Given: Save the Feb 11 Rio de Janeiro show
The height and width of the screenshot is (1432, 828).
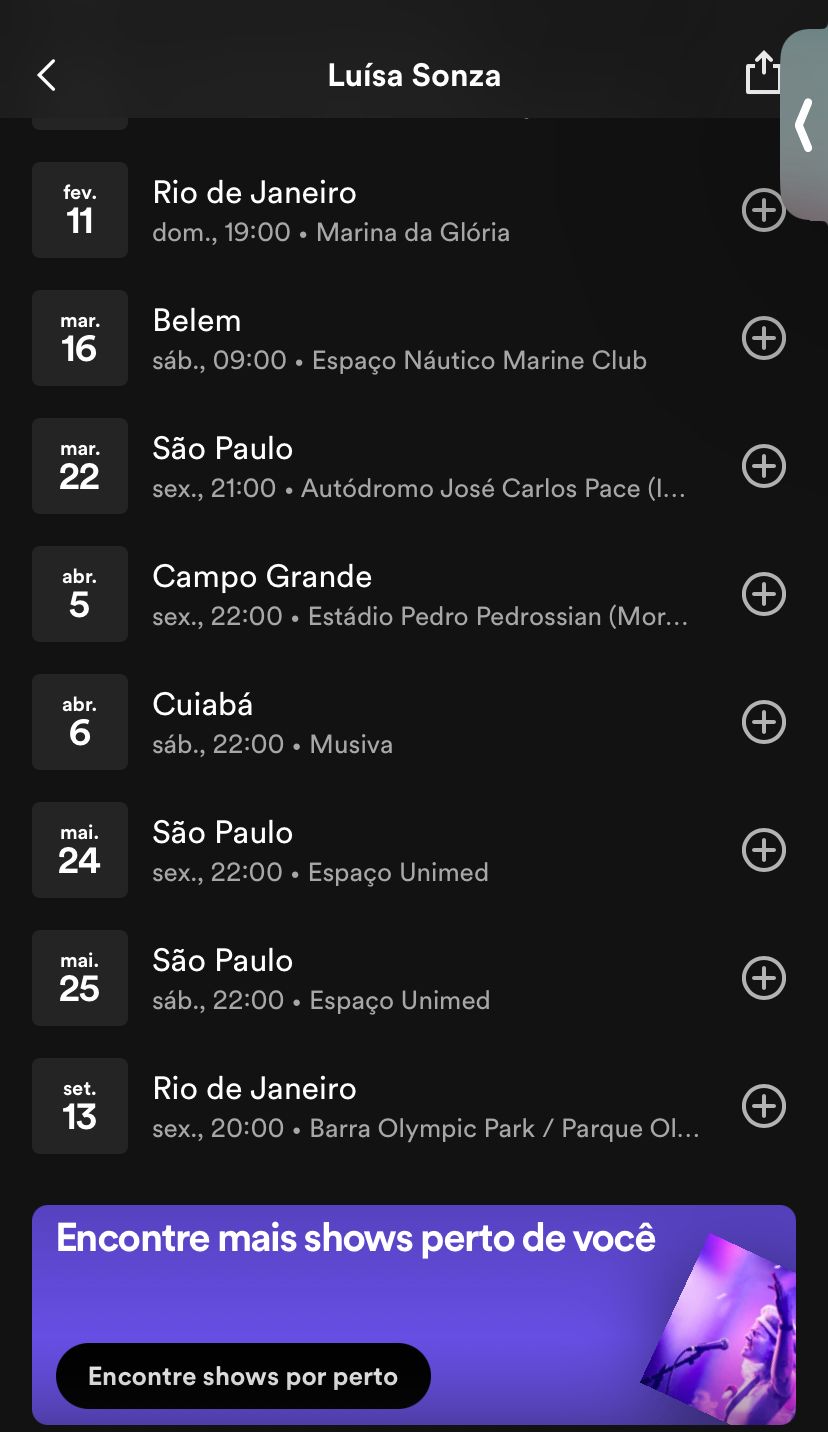Looking at the screenshot, I should pyautogui.click(x=763, y=210).
